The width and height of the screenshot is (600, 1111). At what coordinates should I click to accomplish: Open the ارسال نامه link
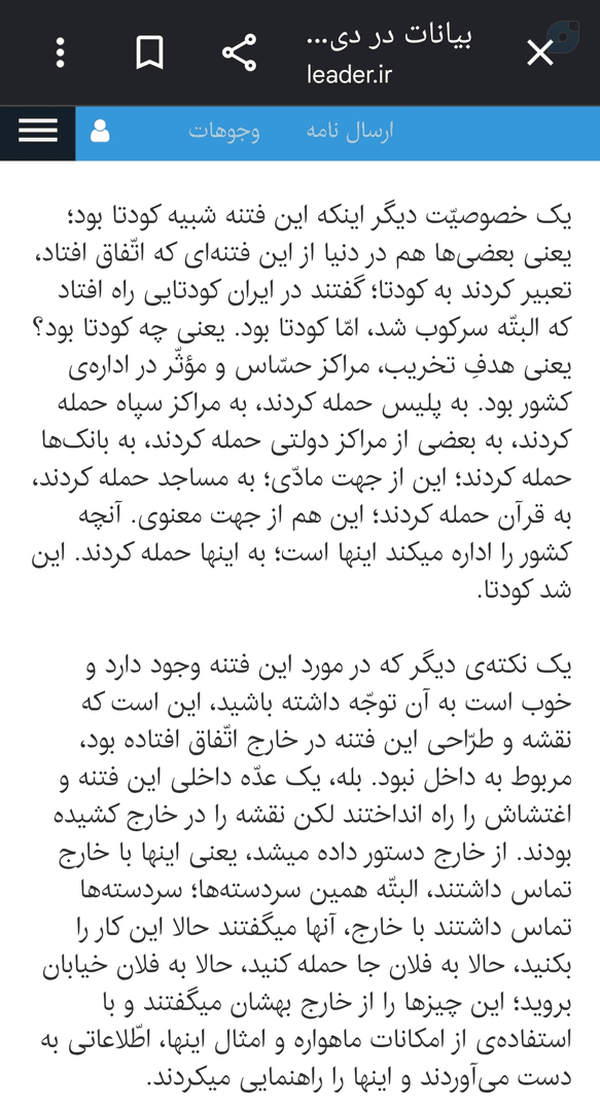349,132
